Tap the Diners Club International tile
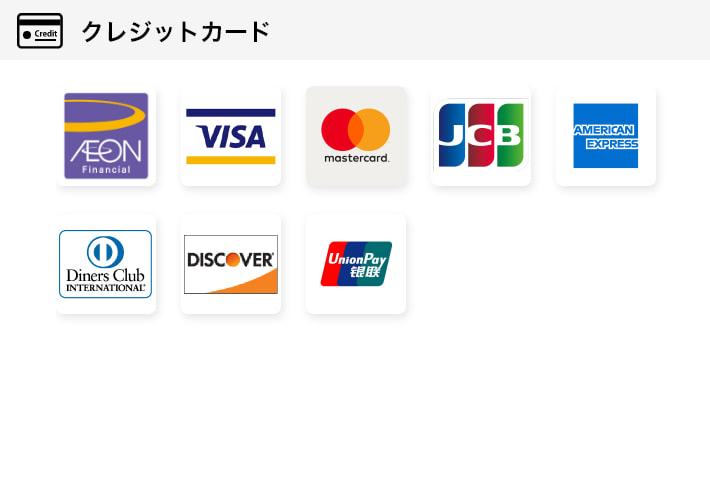Image resolution: width=710 pixels, height=485 pixels. (106, 264)
